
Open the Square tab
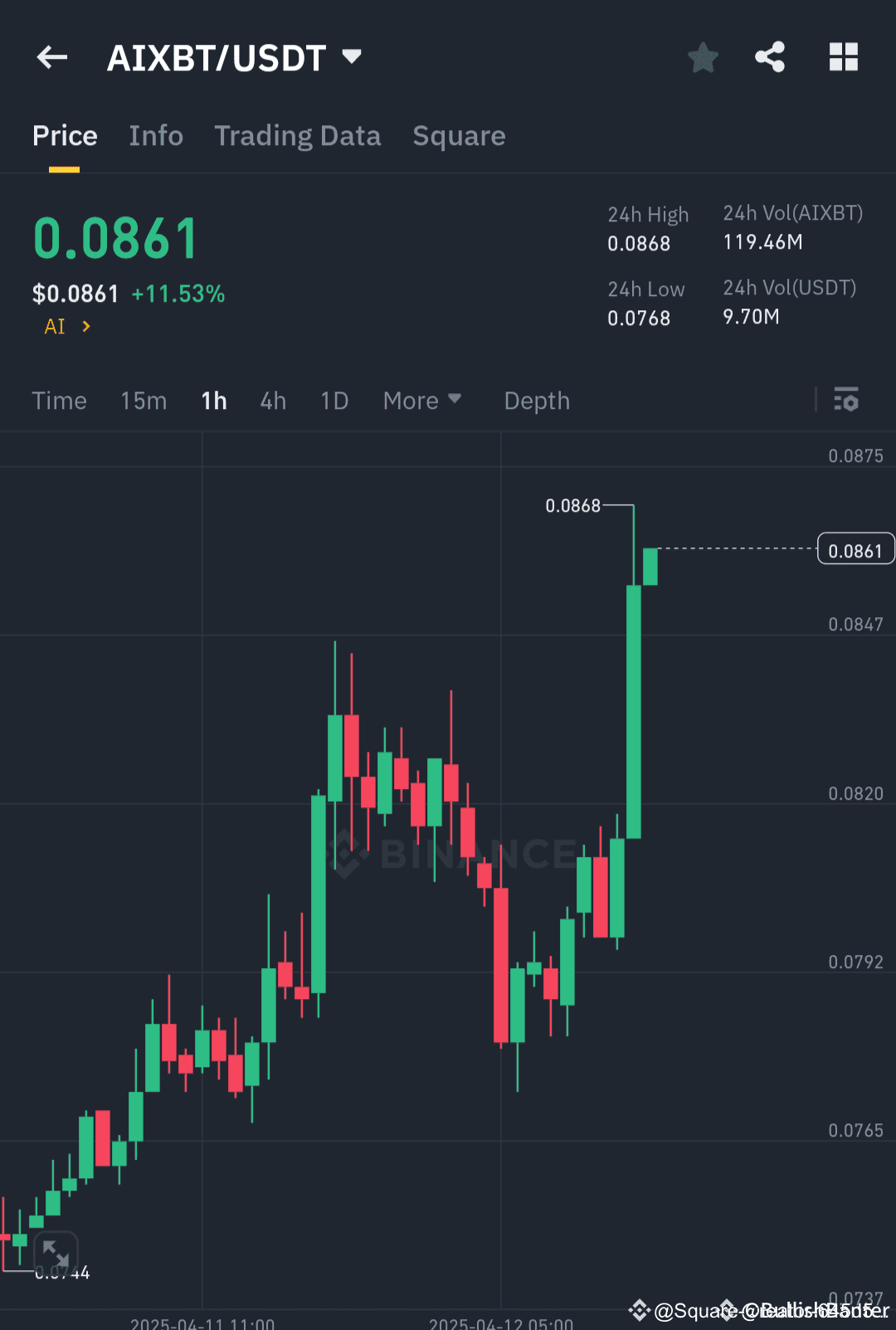click(459, 135)
